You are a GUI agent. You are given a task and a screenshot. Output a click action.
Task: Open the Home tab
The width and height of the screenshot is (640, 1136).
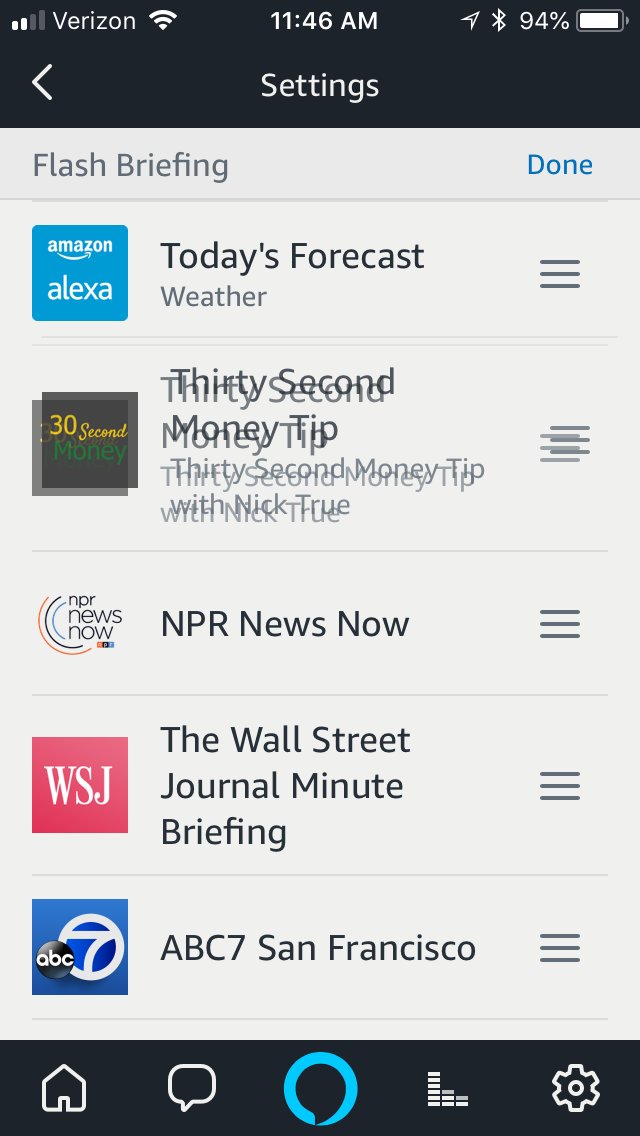(64, 1088)
